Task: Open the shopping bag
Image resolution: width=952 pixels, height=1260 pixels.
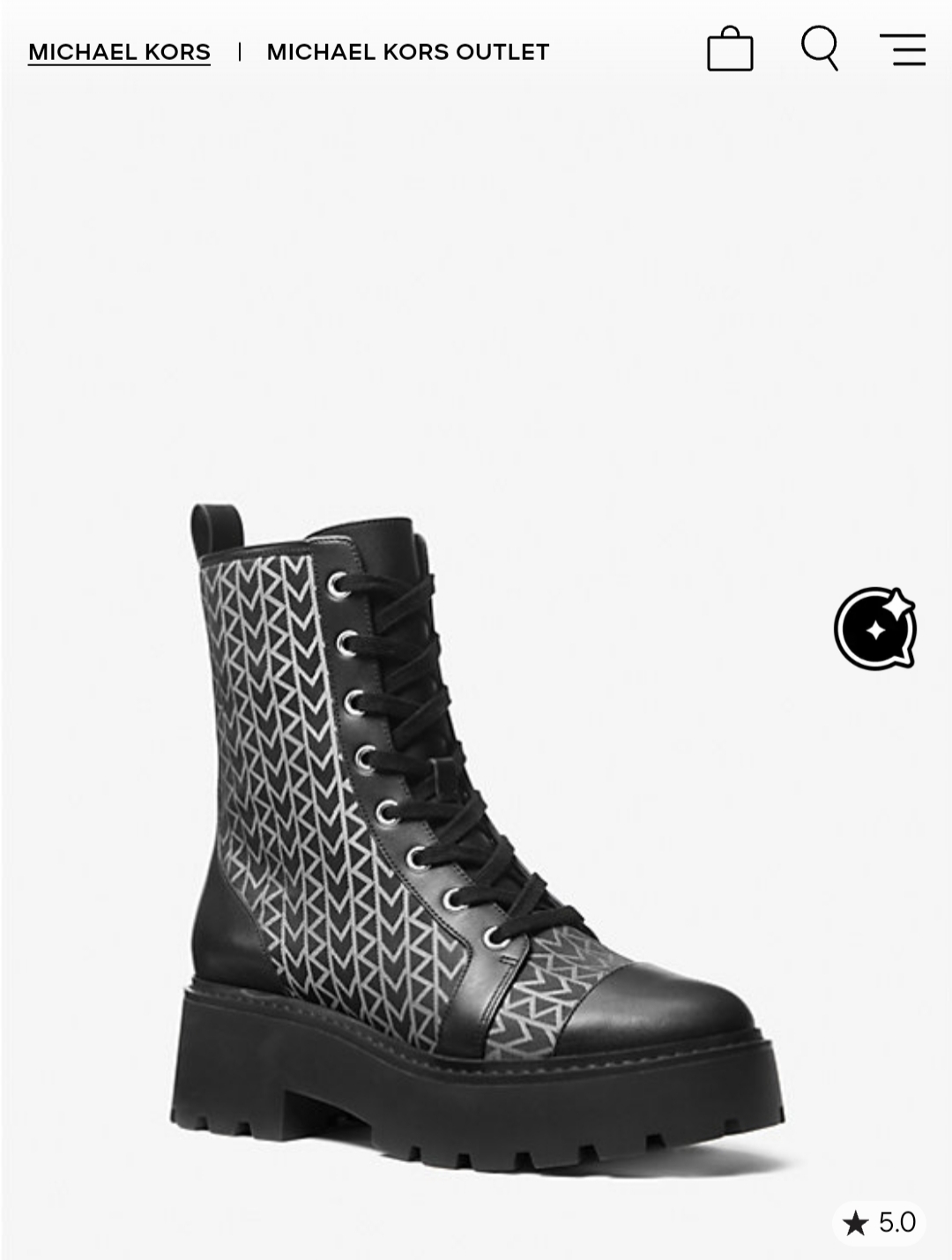Action: coord(730,49)
